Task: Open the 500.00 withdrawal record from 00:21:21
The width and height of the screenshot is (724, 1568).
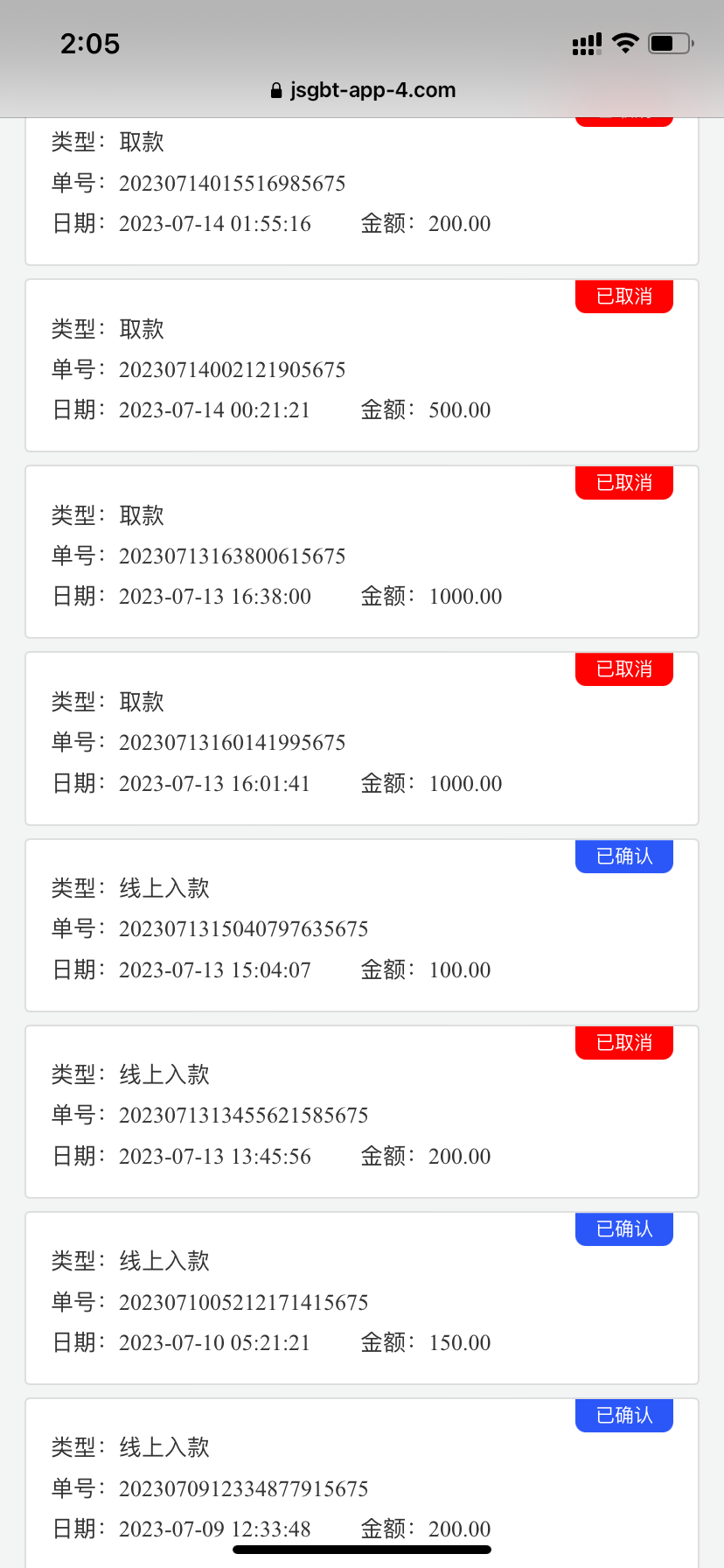Action: (x=362, y=366)
